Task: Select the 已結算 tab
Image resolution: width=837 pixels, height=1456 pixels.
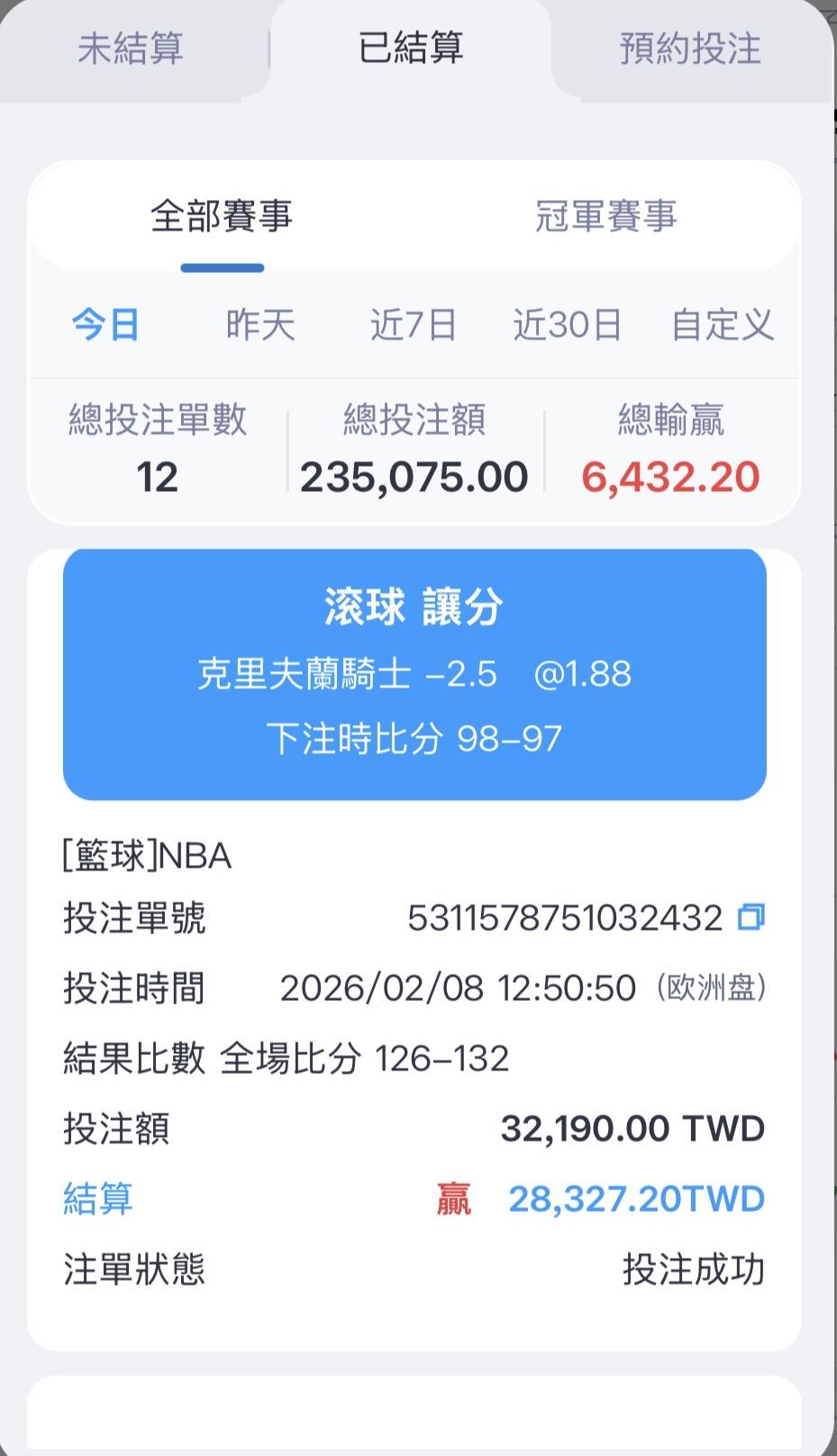Action: pos(411,49)
